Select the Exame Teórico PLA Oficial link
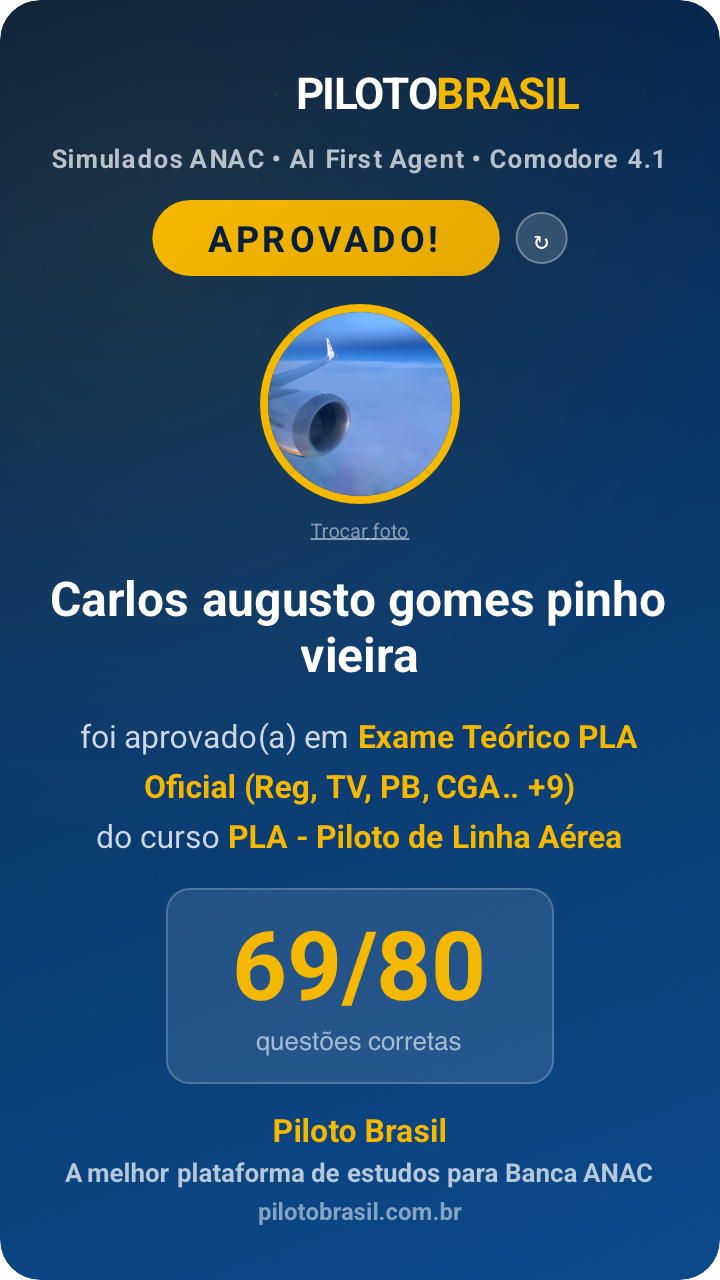The width and height of the screenshot is (720, 1280). pos(440,764)
